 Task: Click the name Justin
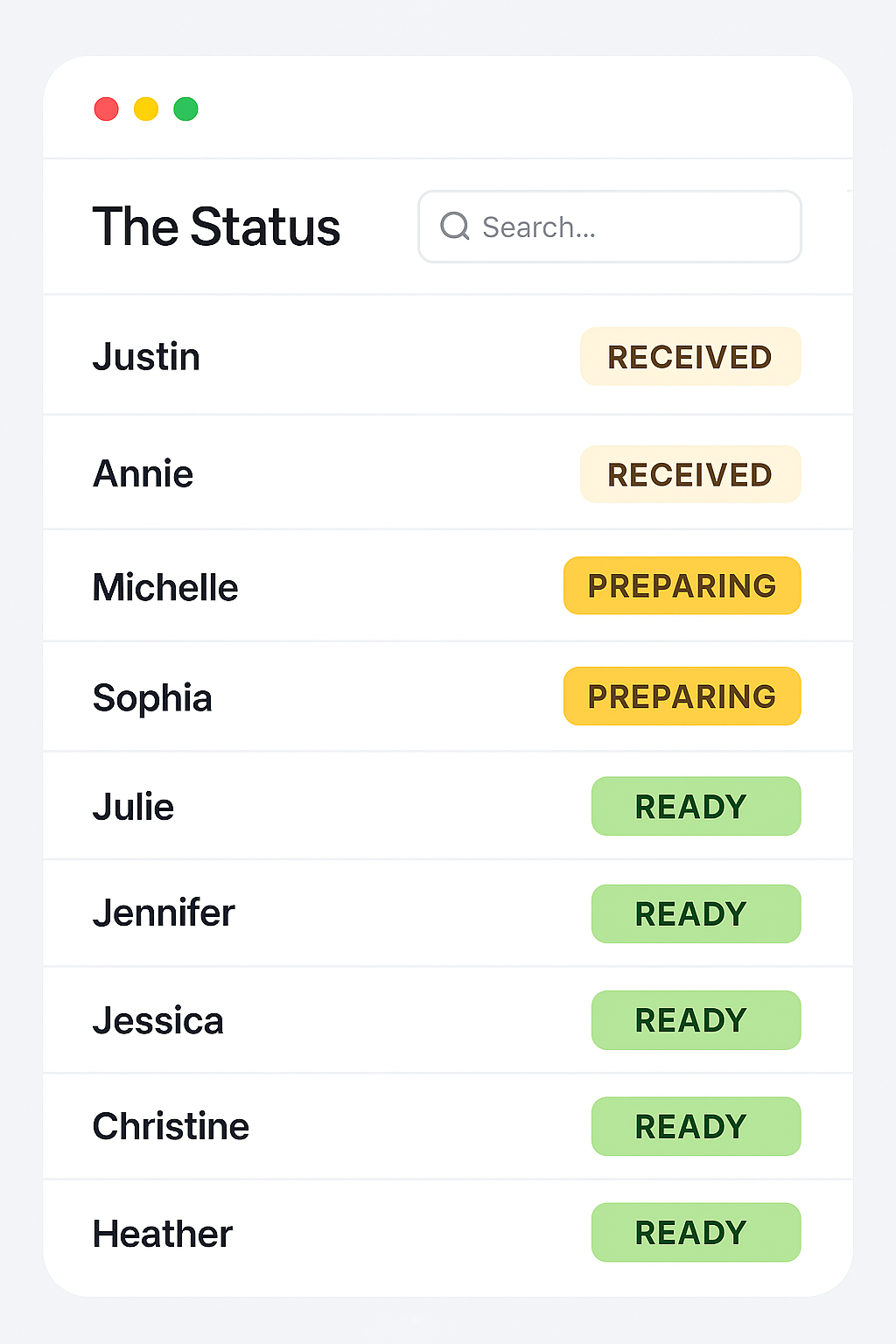coord(146,356)
